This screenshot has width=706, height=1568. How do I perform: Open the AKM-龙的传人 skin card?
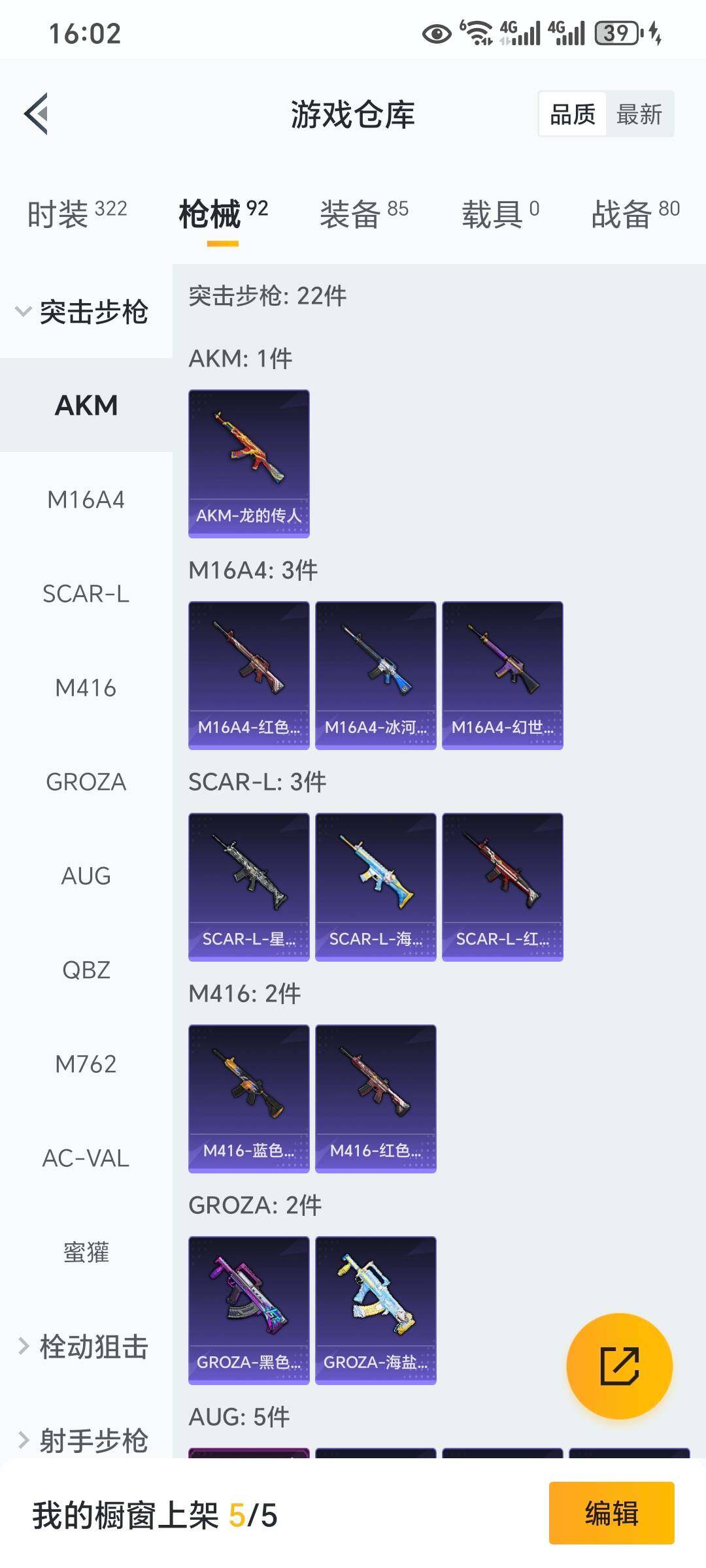click(248, 463)
